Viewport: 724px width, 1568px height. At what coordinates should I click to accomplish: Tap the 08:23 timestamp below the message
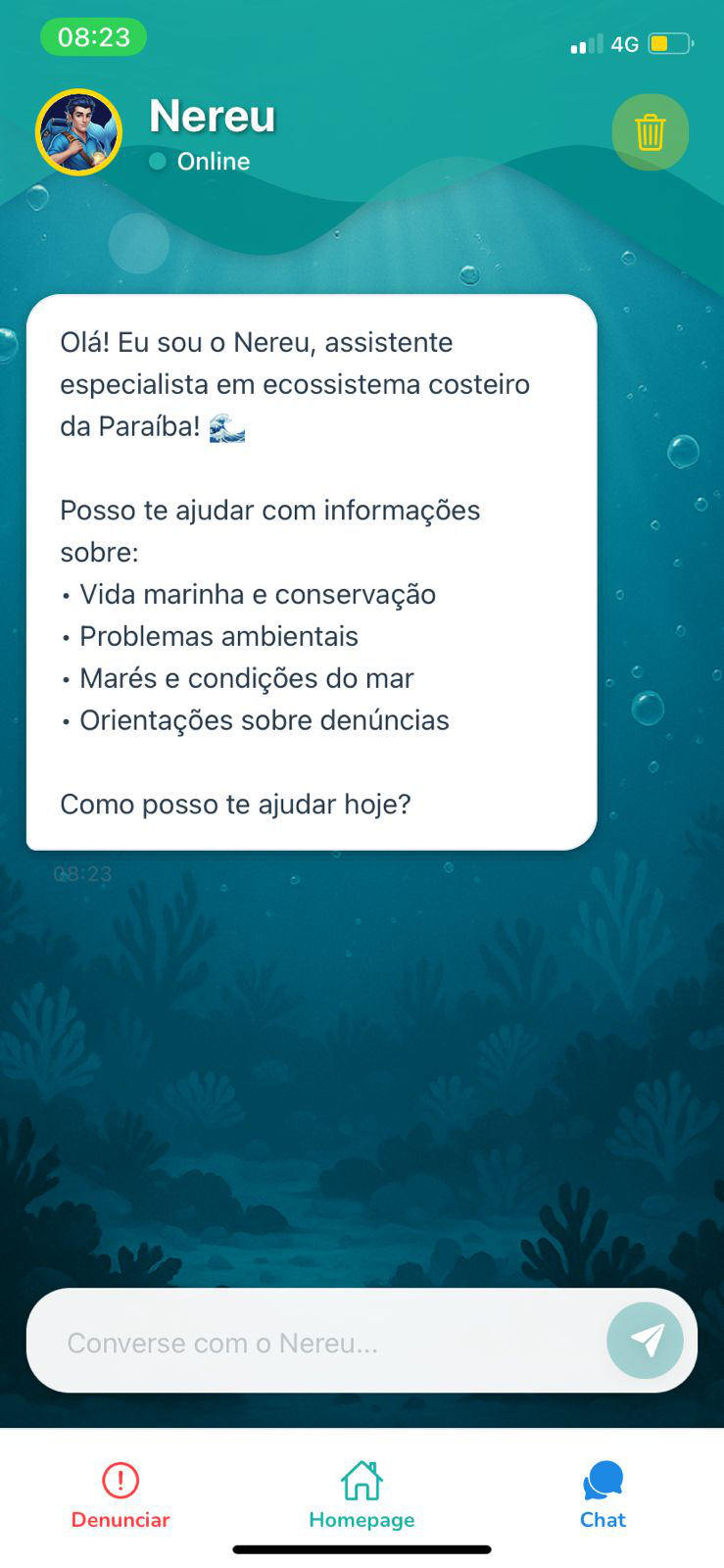point(83,872)
